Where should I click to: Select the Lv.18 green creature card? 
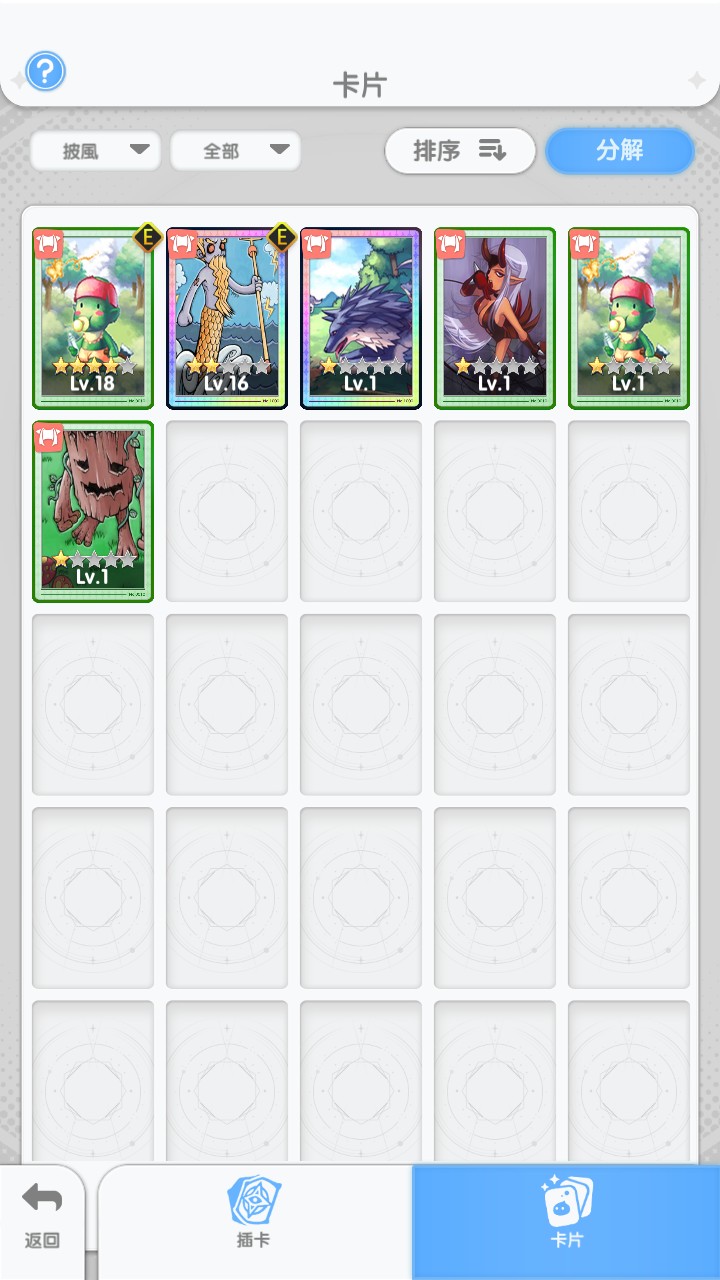[x=93, y=318]
